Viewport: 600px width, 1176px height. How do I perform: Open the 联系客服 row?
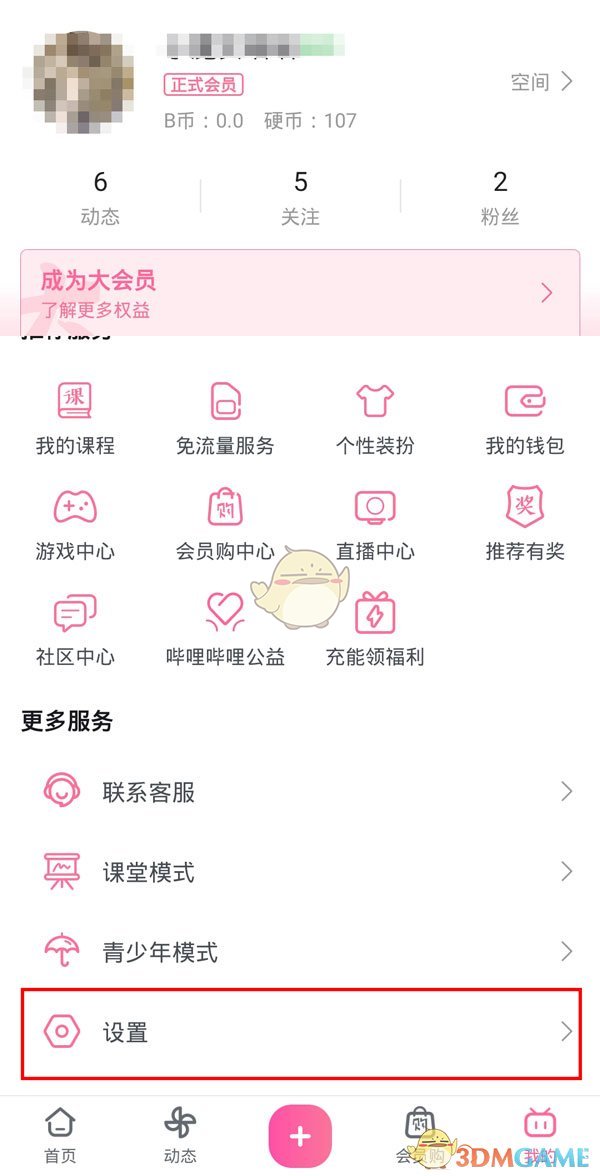pyautogui.click(x=300, y=792)
